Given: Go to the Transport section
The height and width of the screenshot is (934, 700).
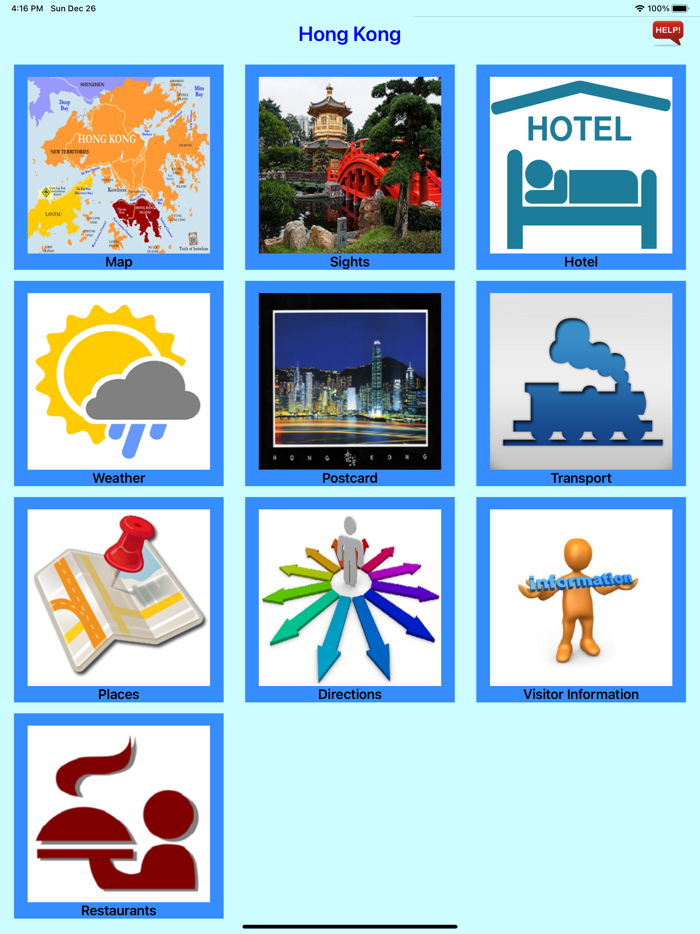Looking at the screenshot, I should click(x=581, y=382).
